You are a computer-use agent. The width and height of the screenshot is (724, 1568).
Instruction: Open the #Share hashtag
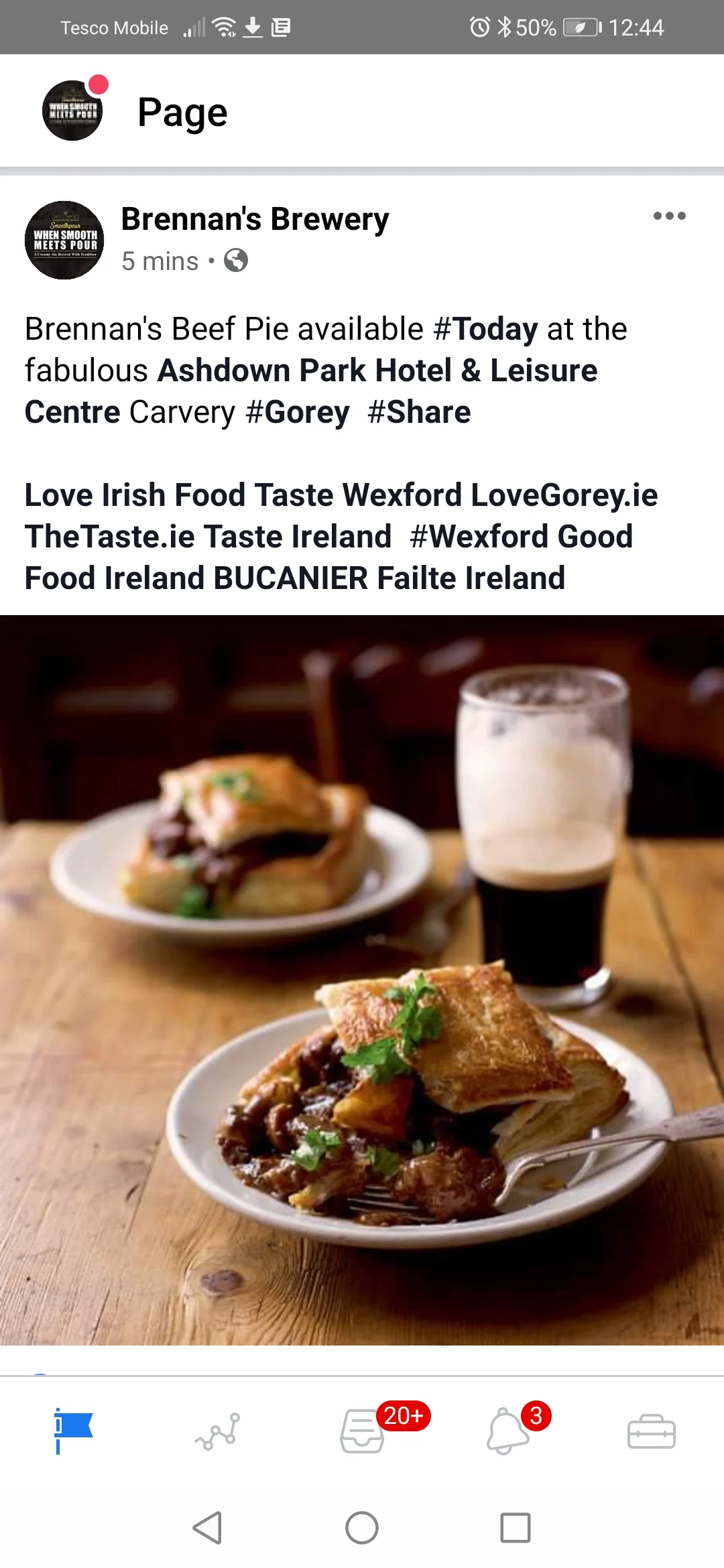(x=419, y=412)
